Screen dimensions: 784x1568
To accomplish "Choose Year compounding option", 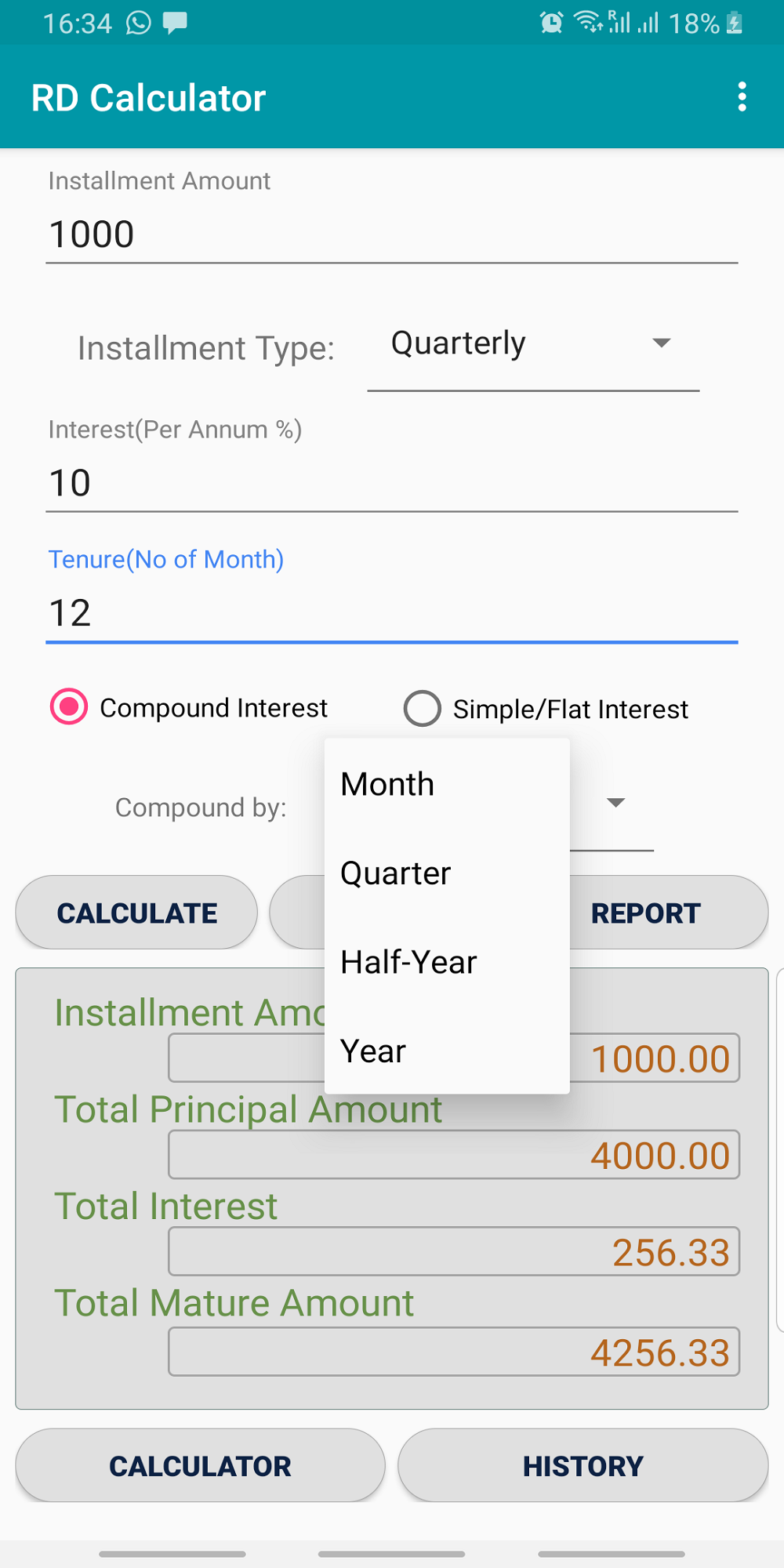I will pyautogui.click(x=447, y=1051).
